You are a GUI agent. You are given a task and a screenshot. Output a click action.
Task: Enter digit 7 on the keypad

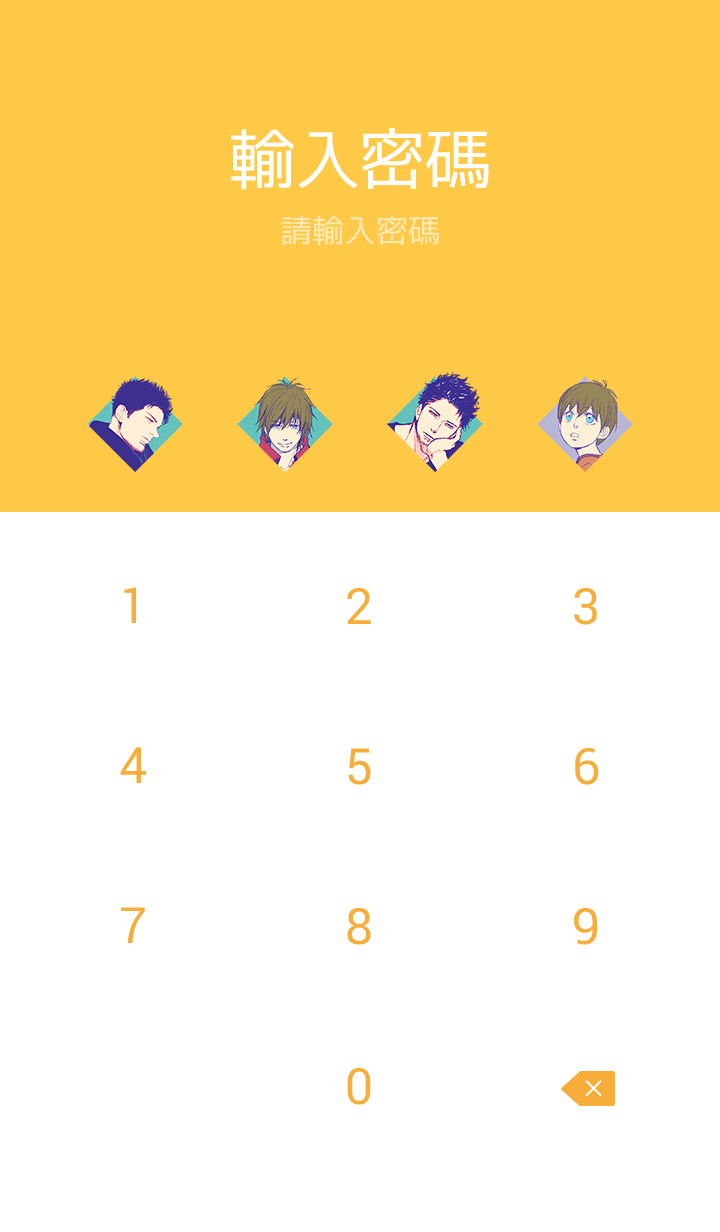(132, 927)
